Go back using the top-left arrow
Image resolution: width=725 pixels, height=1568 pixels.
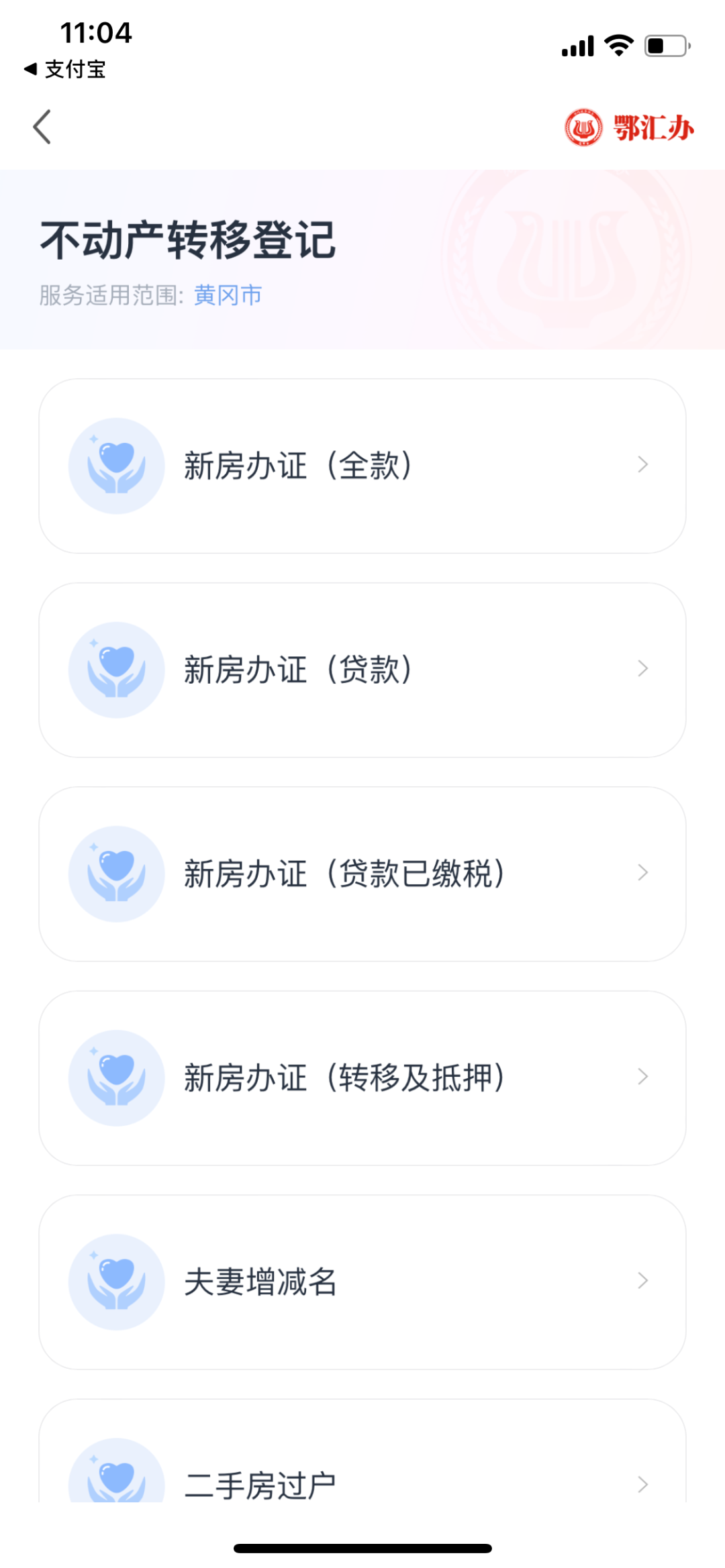[x=42, y=127]
